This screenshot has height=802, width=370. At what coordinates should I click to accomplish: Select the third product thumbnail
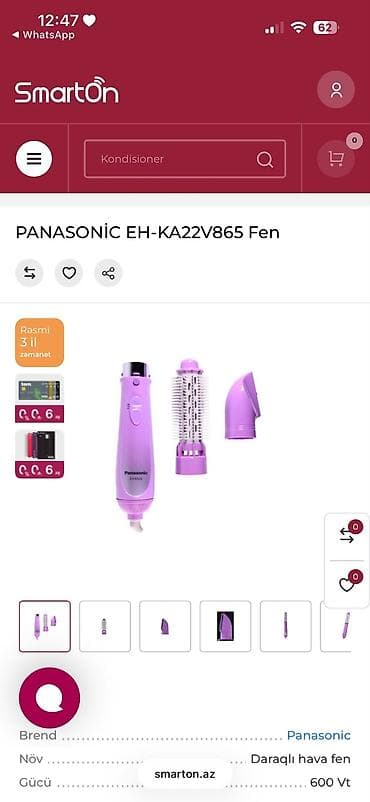coord(165,626)
